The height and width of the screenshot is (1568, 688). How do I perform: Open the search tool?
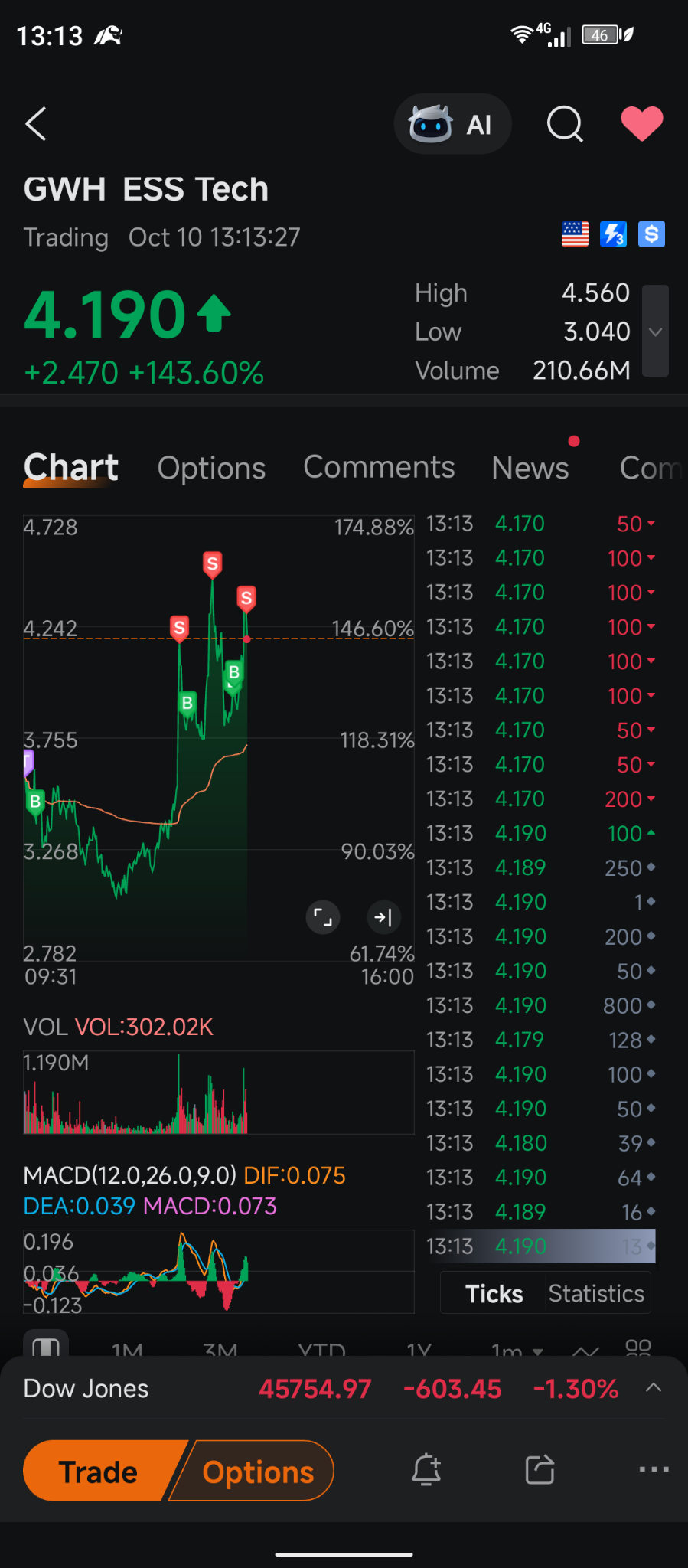click(564, 123)
